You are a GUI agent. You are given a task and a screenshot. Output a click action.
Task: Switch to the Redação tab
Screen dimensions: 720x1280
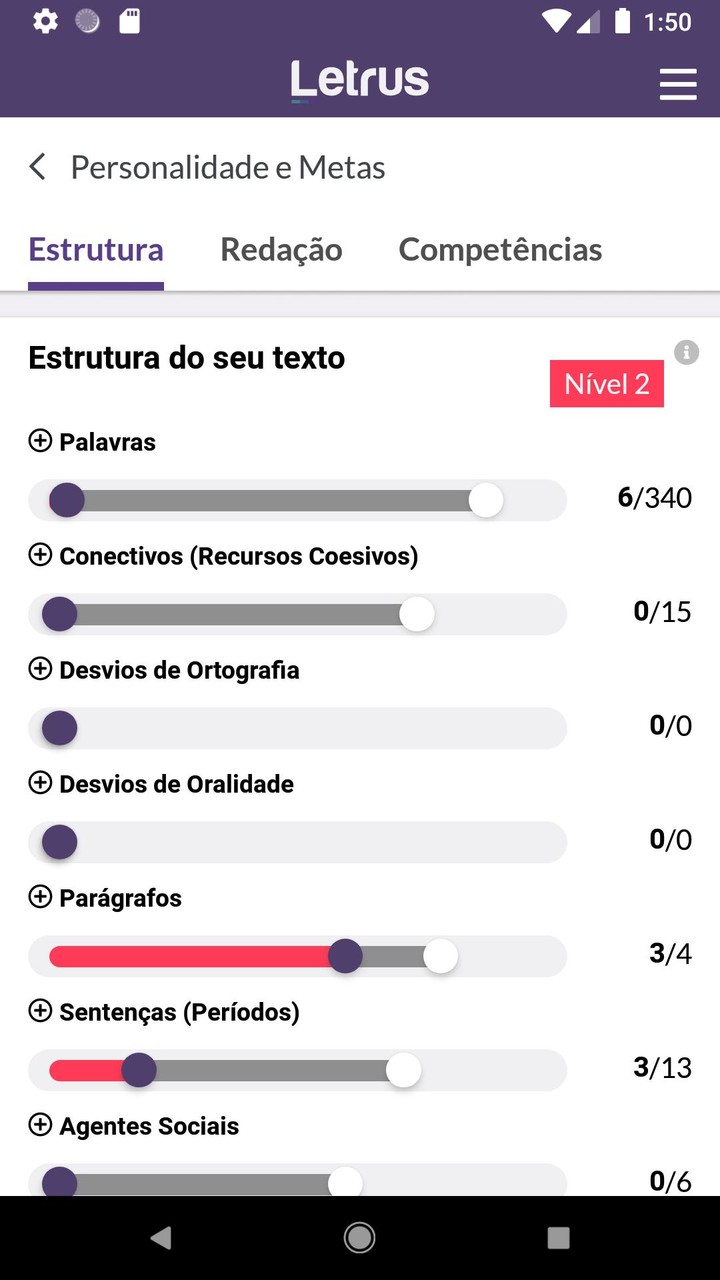click(x=281, y=249)
